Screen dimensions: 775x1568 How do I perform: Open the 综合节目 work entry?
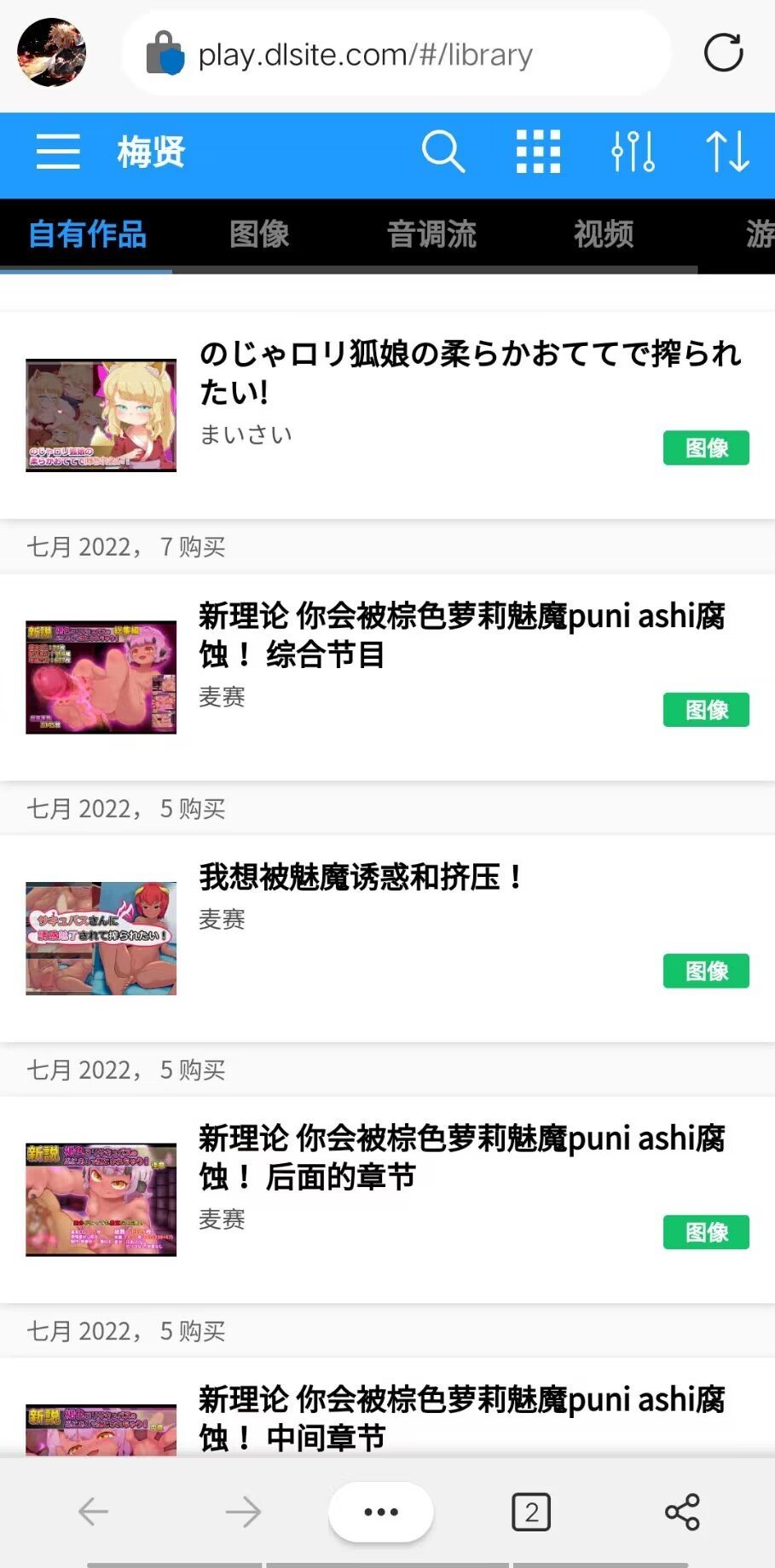pos(461,635)
